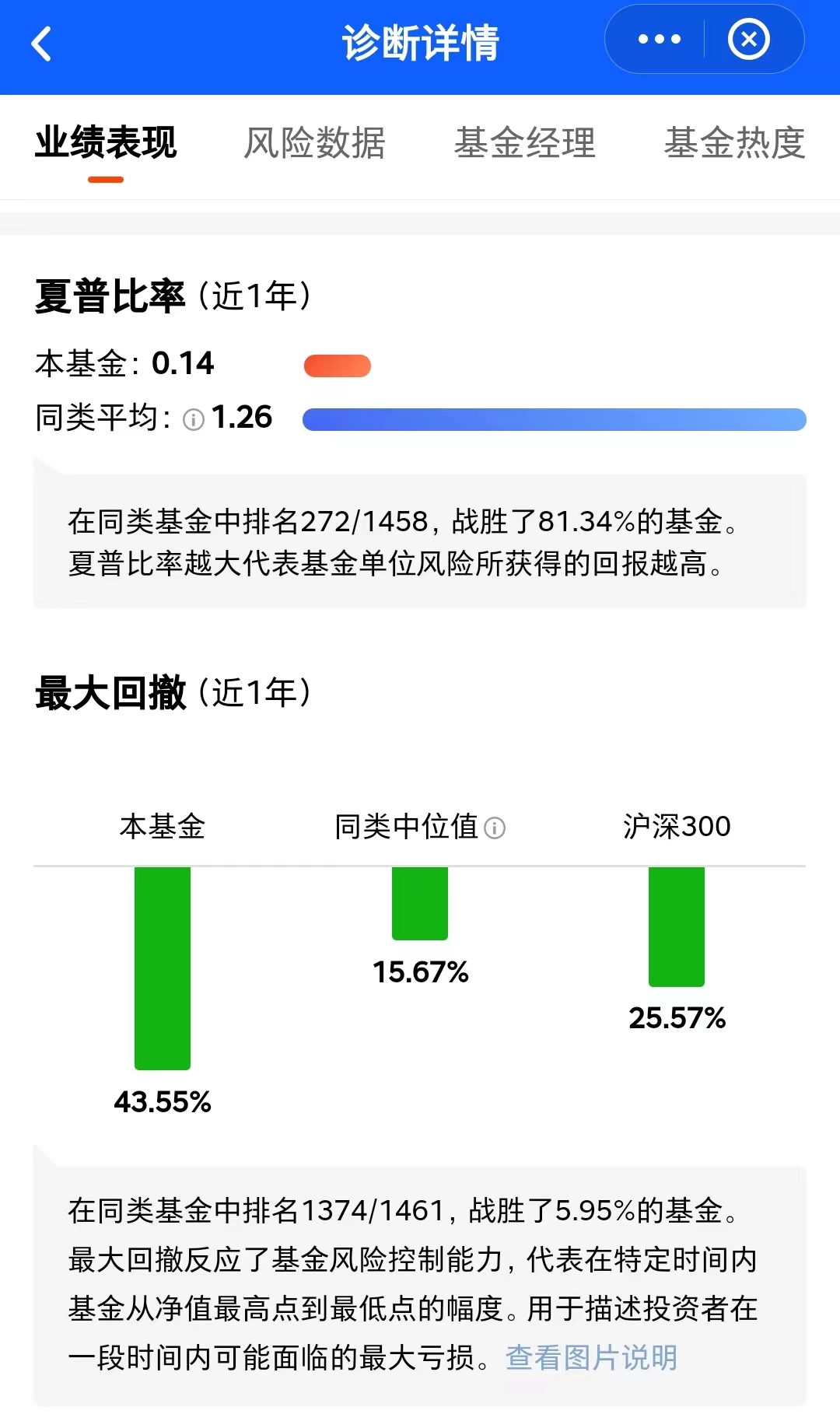
Task: Click the 同类中位值 column bar
Action: click(419, 902)
